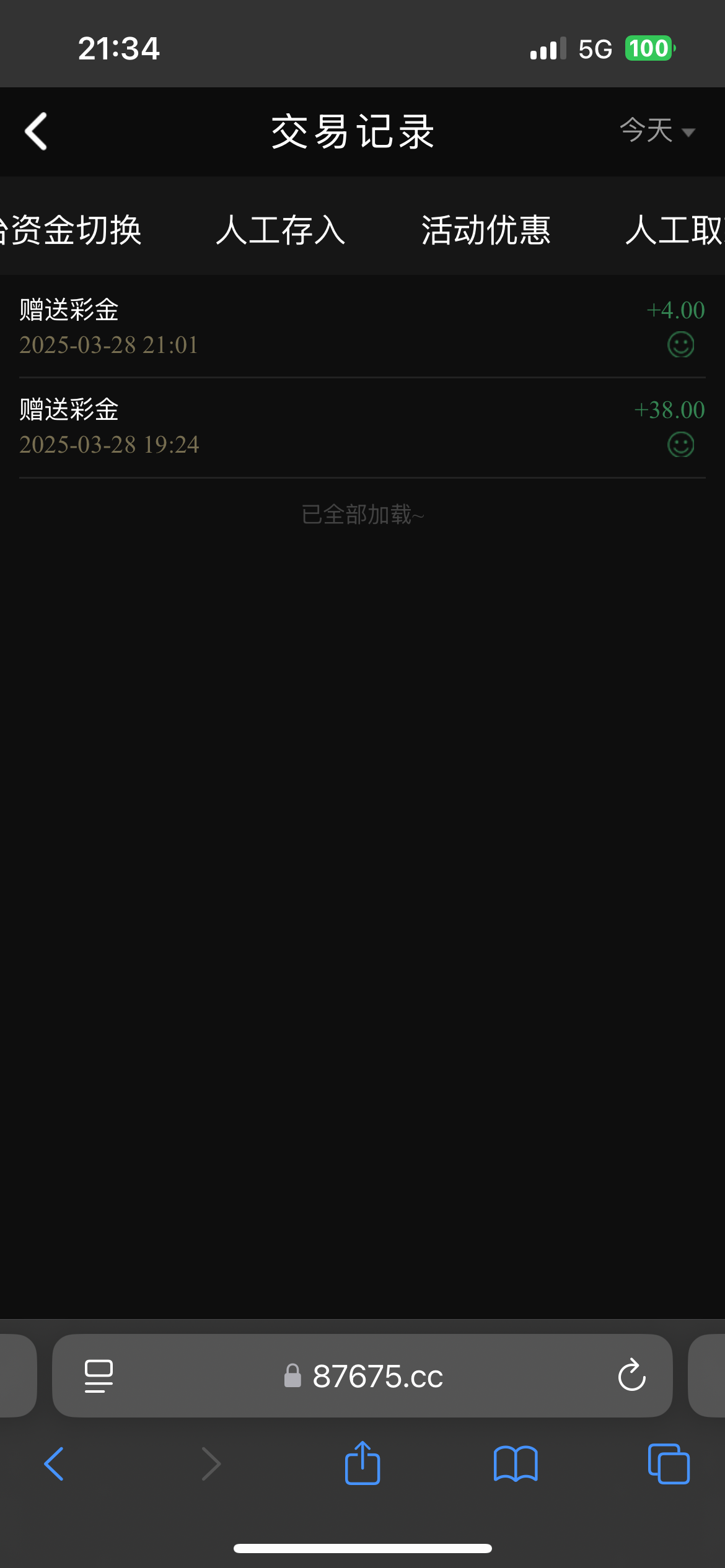Show all open Safari tabs
This screenshot has width=725, height=1568.
(669, 1464)
